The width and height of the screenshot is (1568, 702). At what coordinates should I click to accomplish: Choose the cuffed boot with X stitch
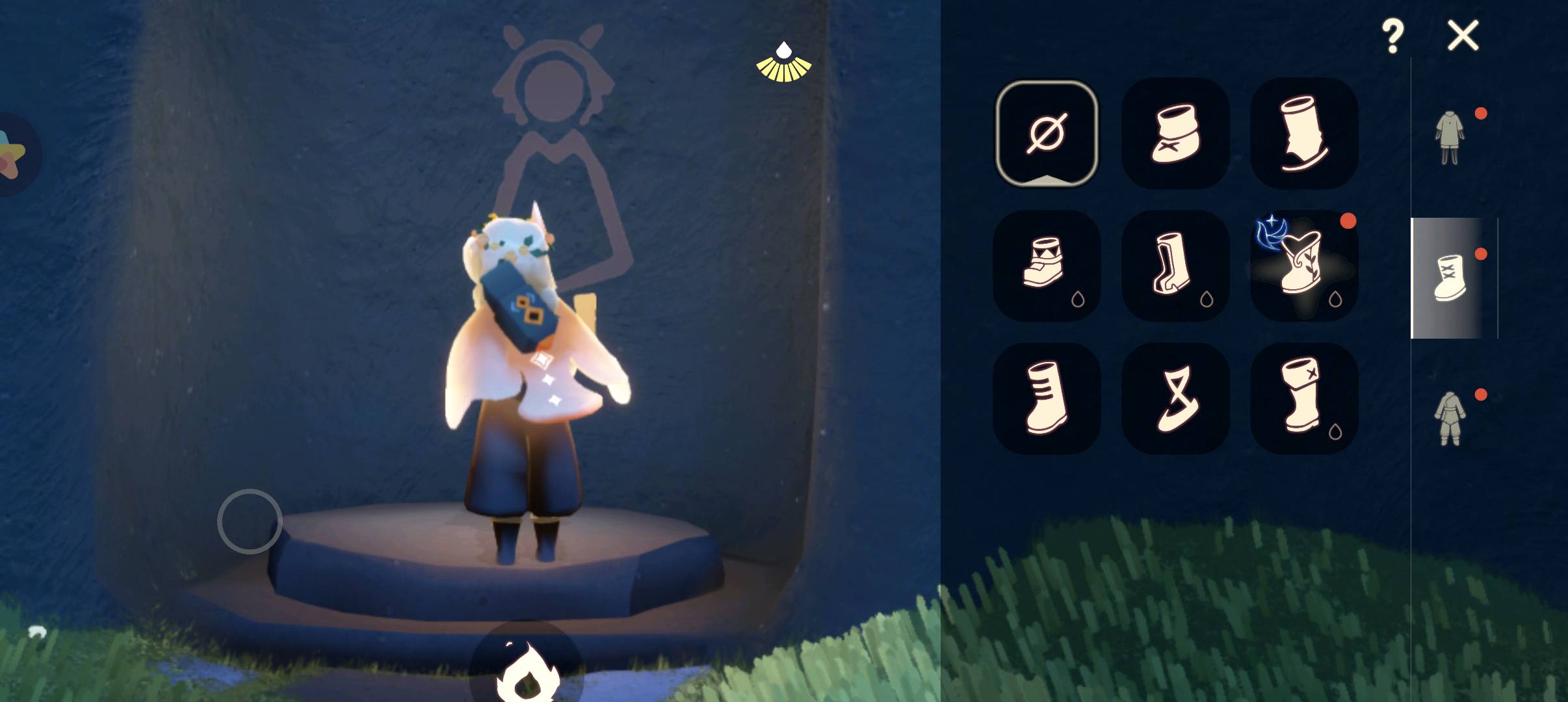click(x=1304, y=398)
